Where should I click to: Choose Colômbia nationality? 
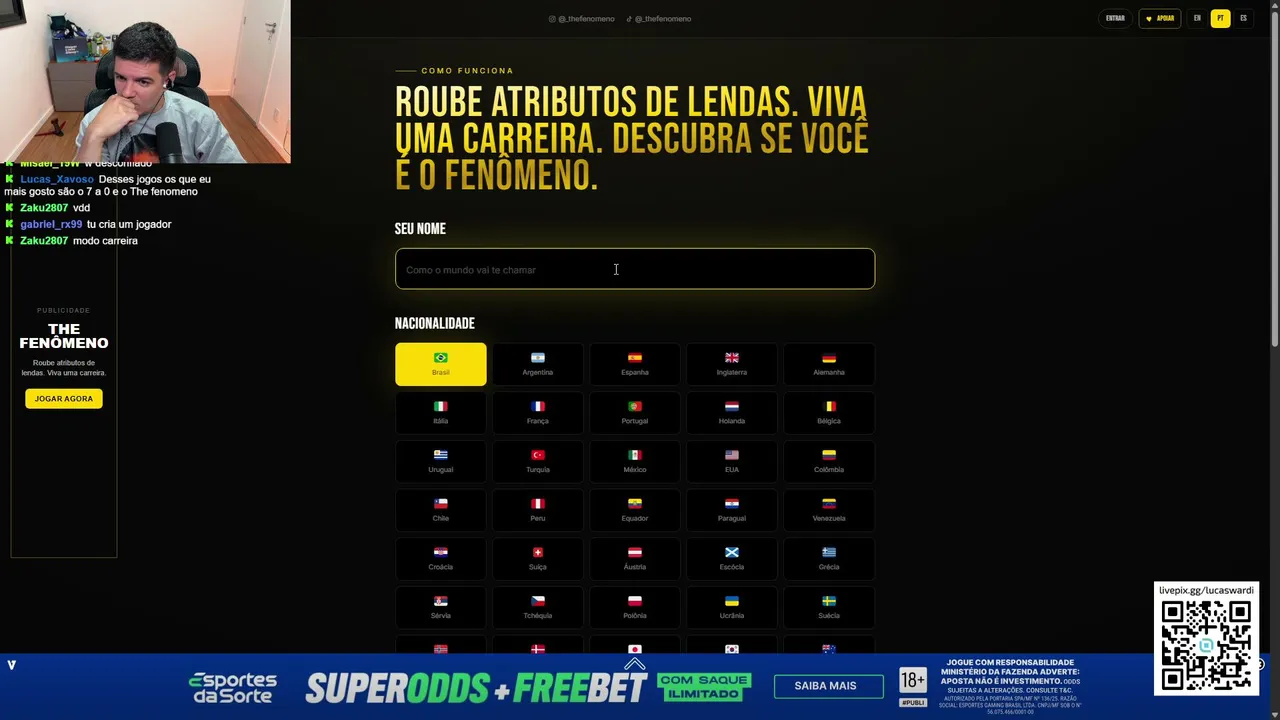(x=828, y=461)
